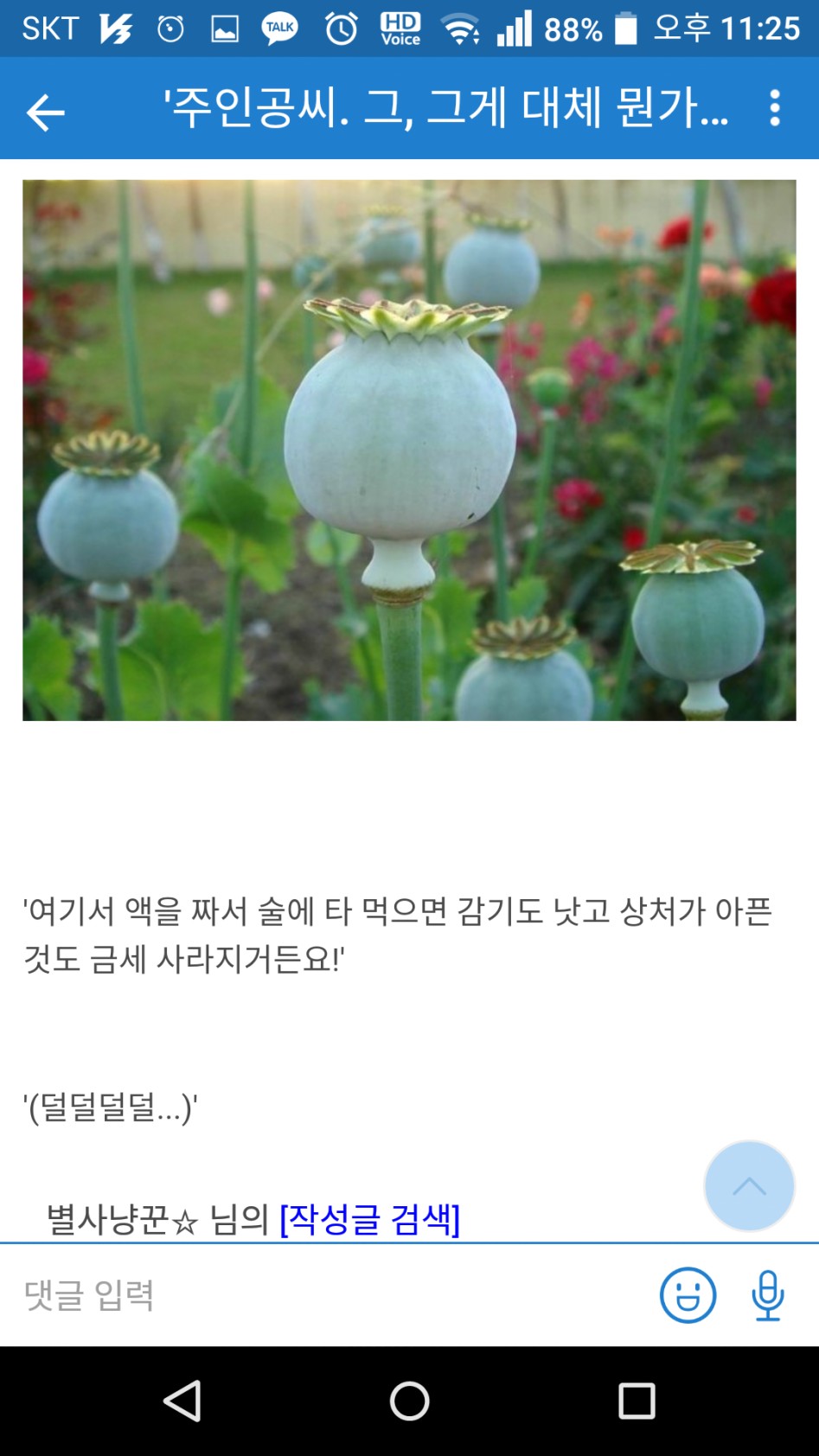Focus the 댓글 입력 comment field

329,1295
